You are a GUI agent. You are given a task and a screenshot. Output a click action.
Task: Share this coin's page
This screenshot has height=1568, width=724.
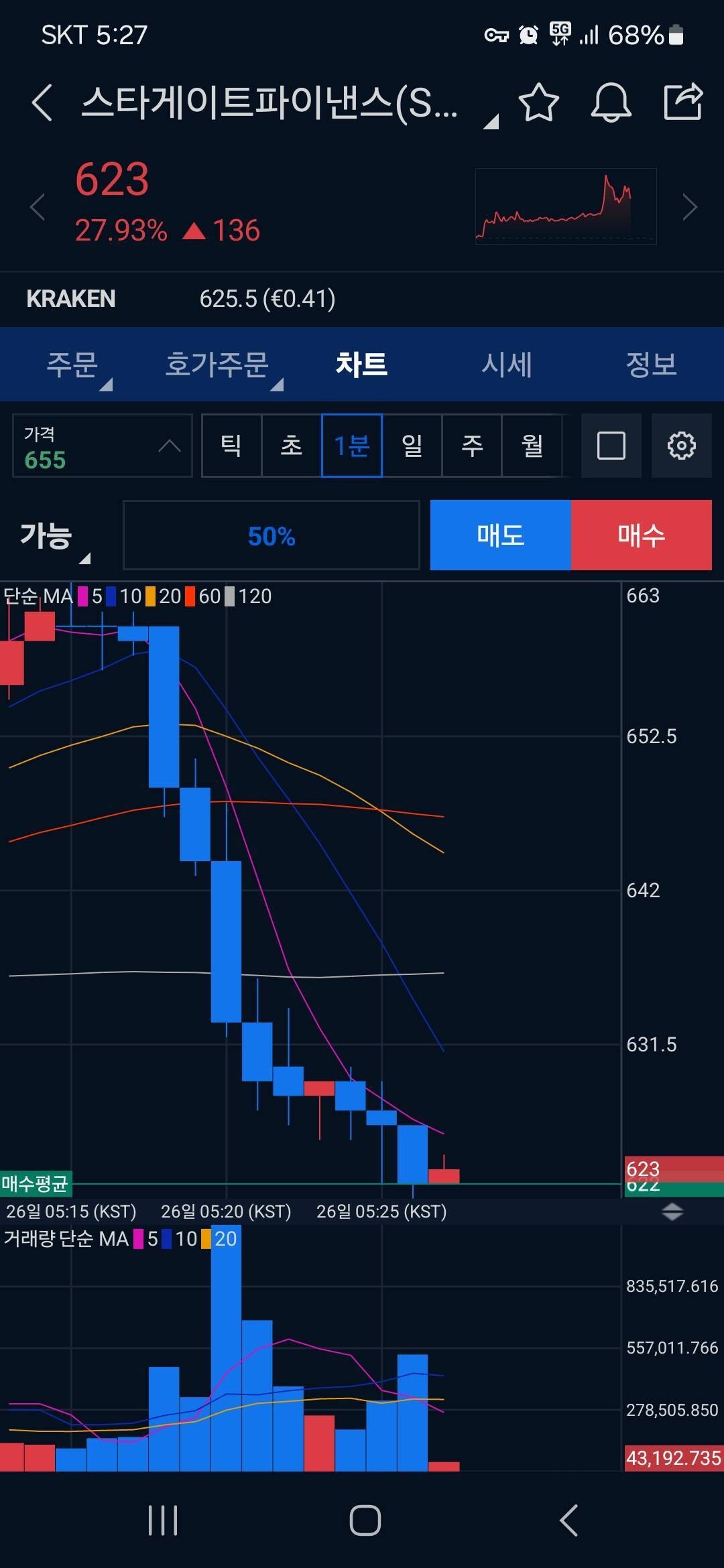click(x=682, y=103)
